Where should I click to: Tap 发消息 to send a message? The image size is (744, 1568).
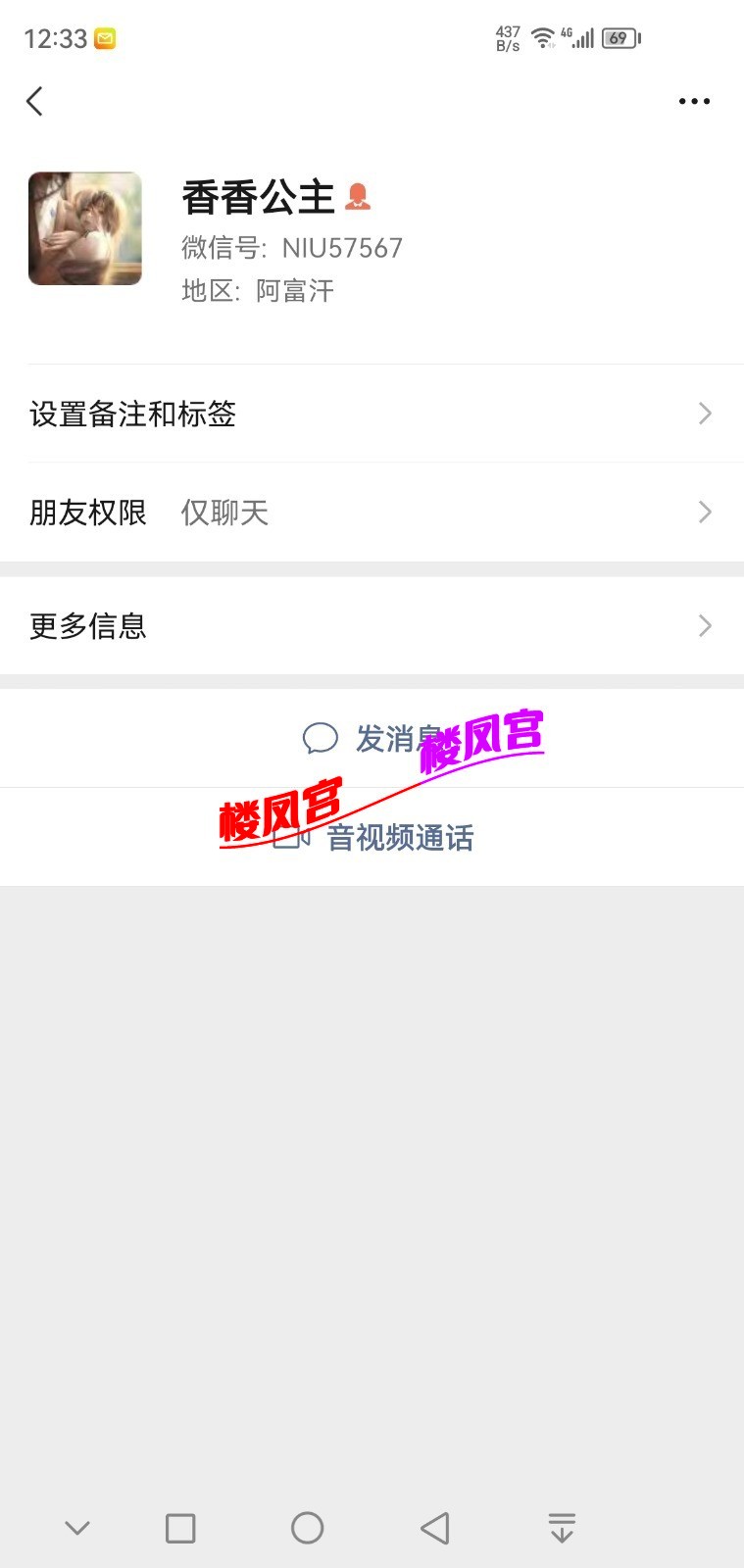click(372, 739)
